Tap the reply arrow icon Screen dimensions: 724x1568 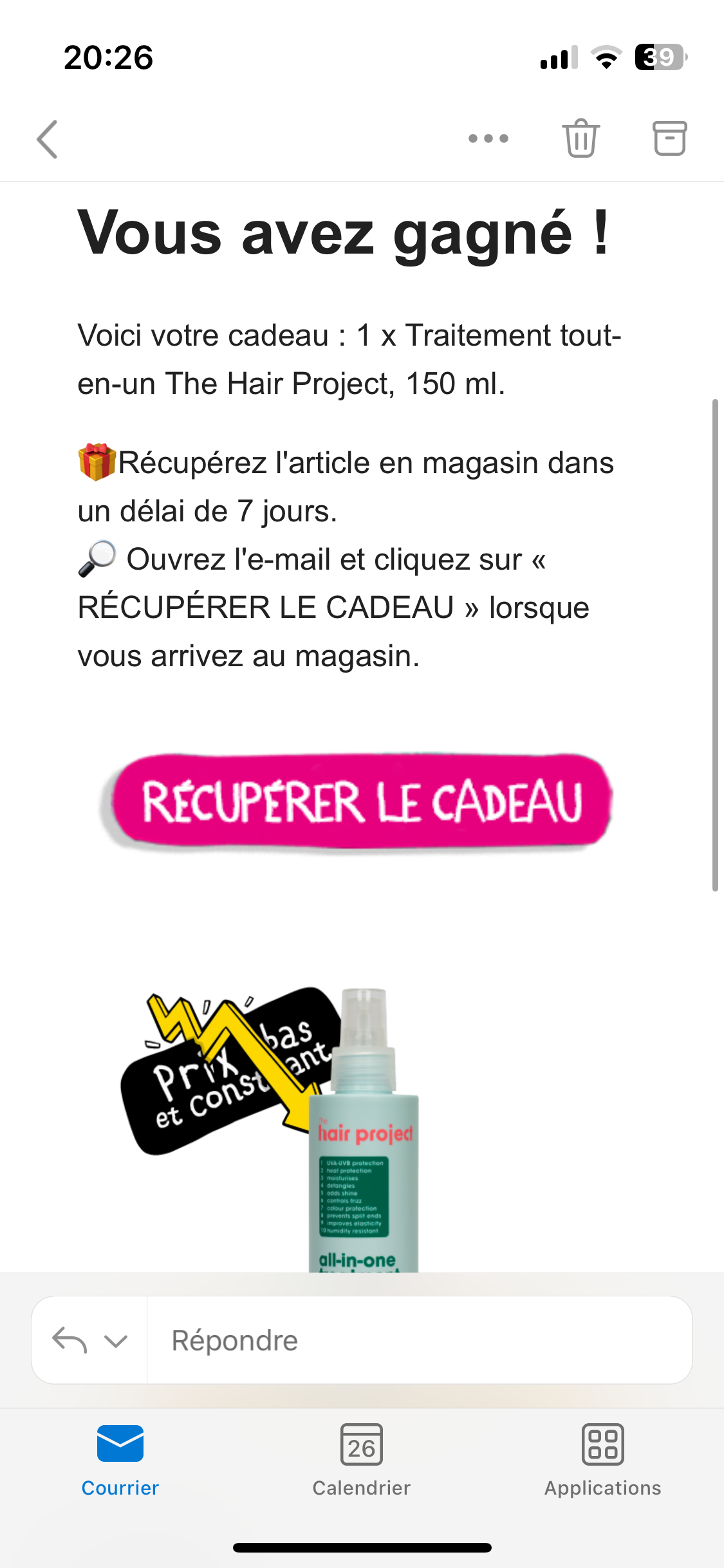(70, 1341)
